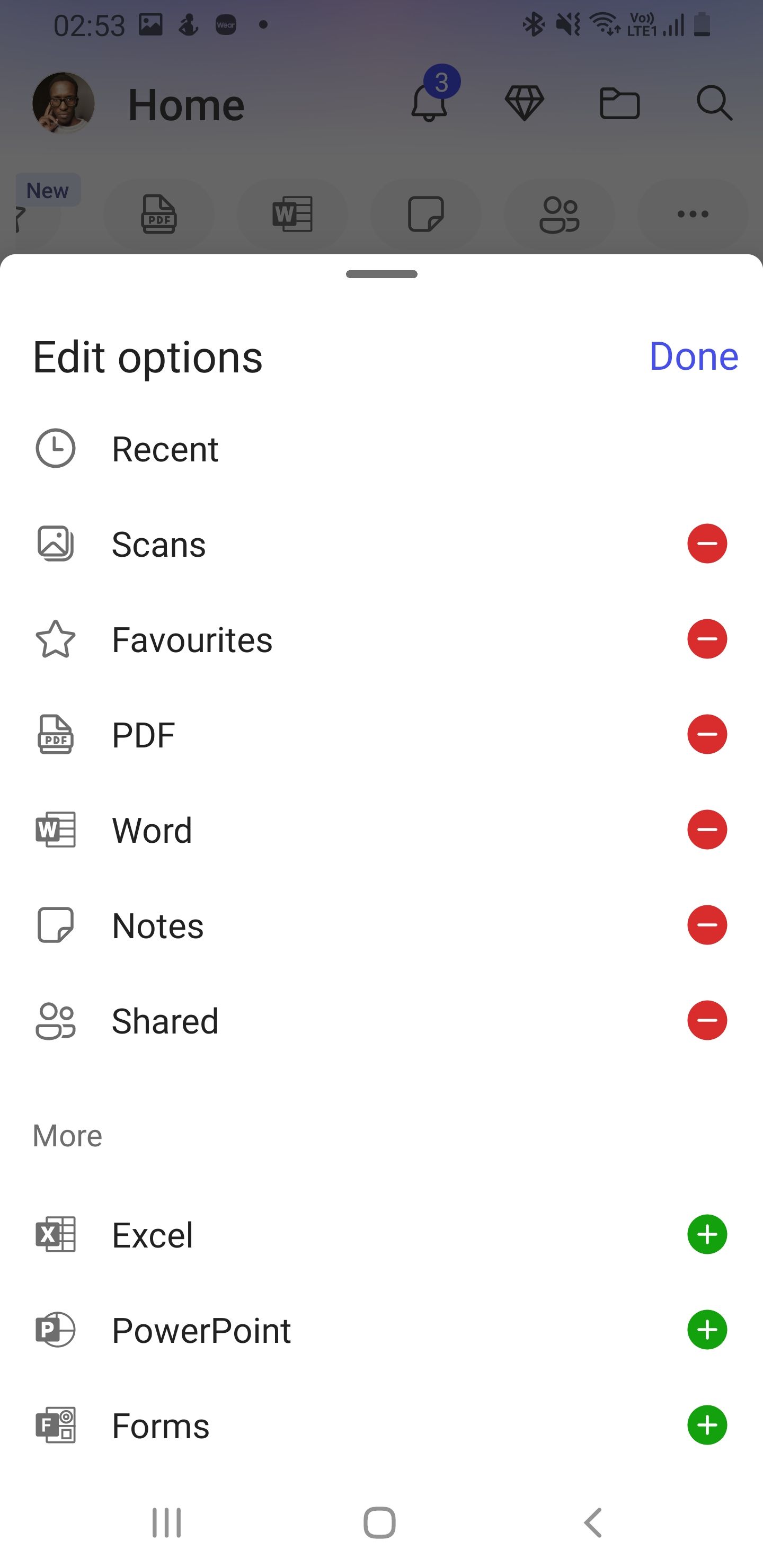Image resolution: width=763 pixels, height=1568 pixels.
Task: Remove PDF from the options list
Action: coord(706,734)
